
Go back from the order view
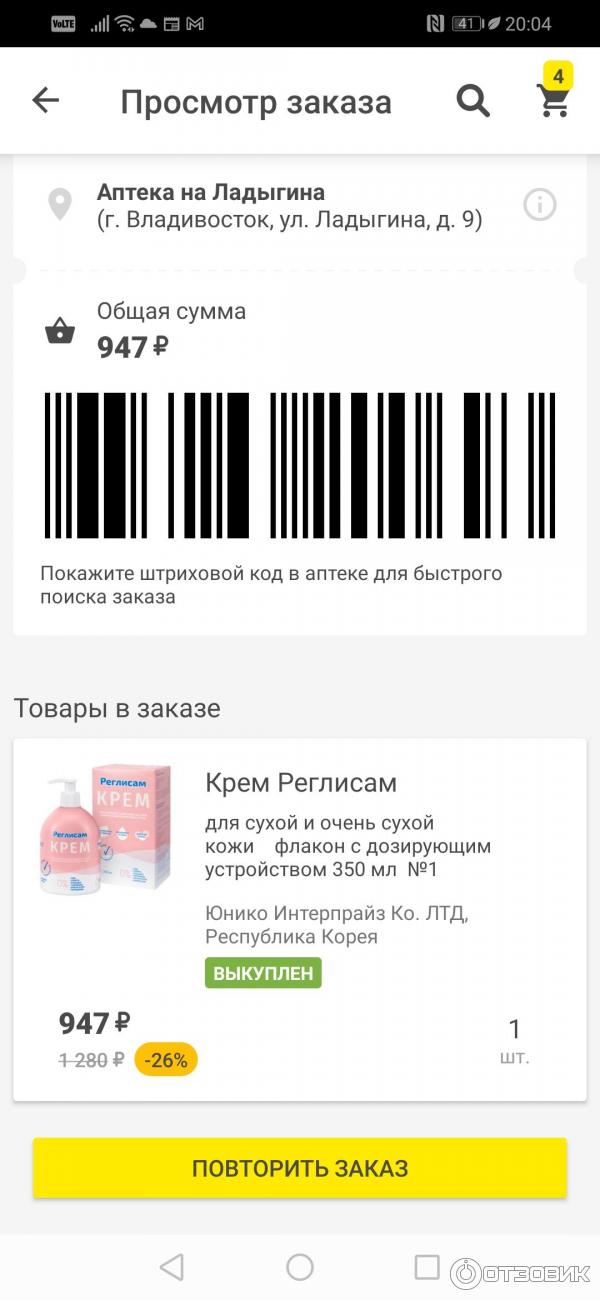pos(45,100)
